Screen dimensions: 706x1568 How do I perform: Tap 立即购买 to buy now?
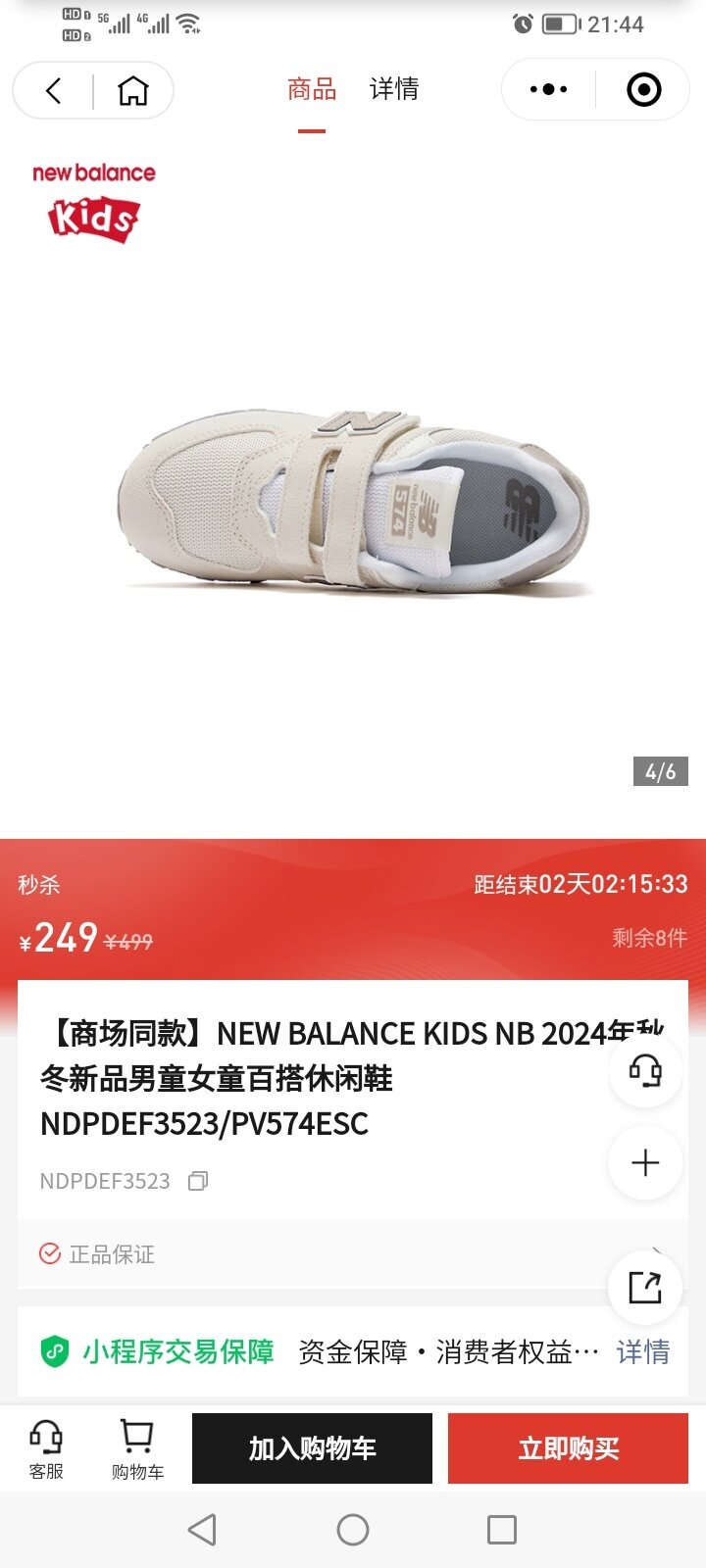pyautogui.click(x=568, y=1448)
